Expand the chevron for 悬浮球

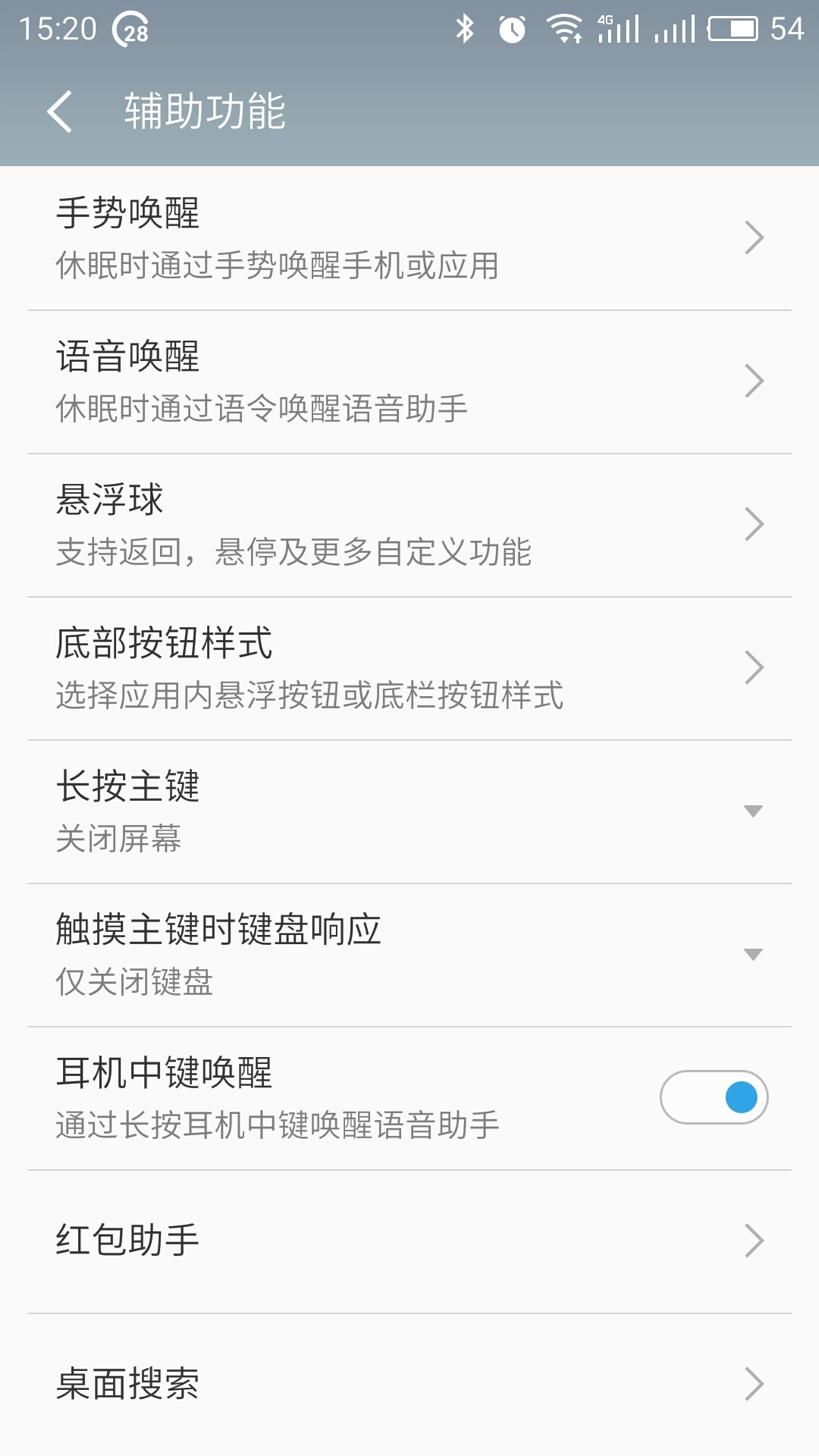tap(753, 523)
